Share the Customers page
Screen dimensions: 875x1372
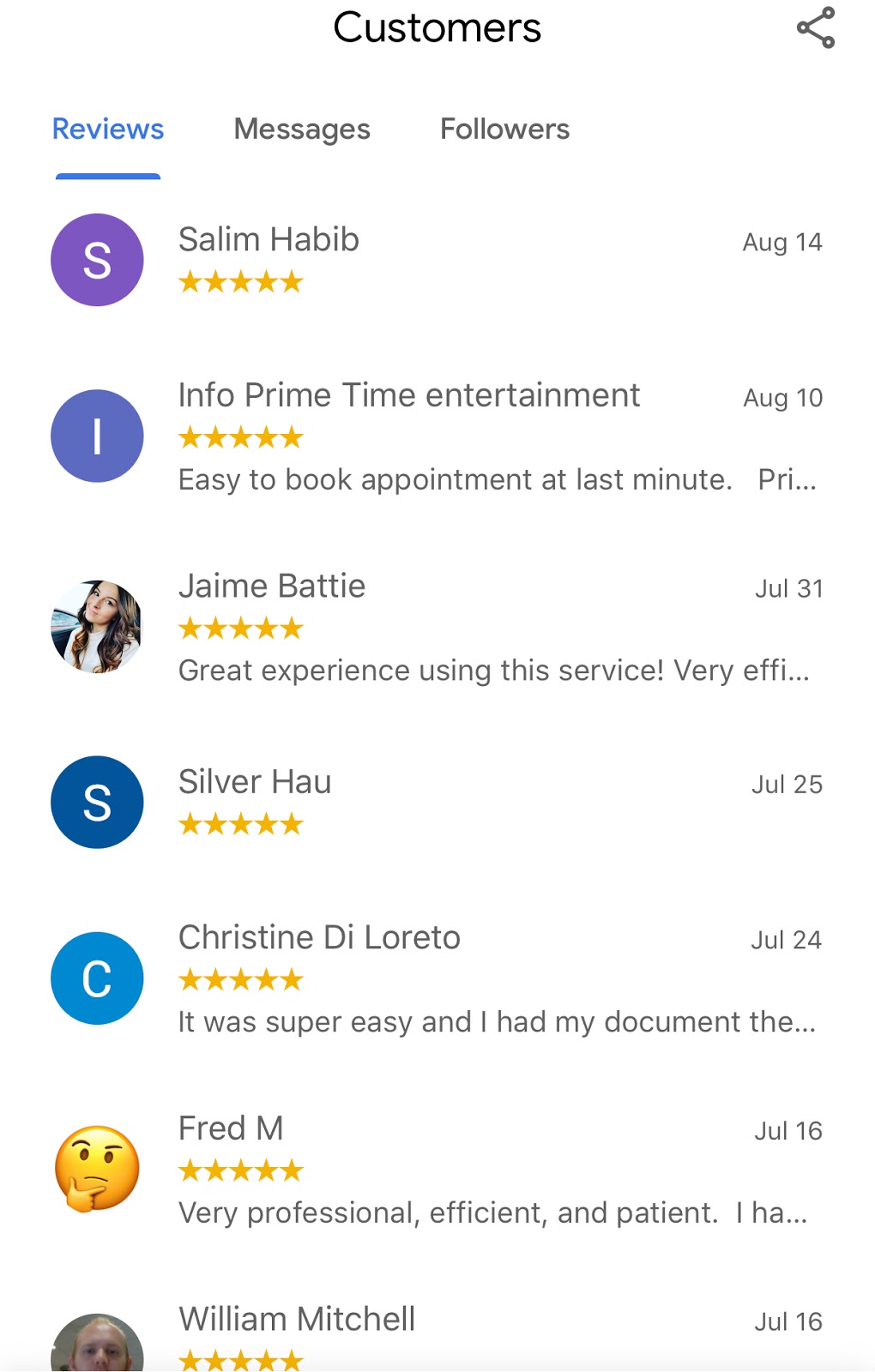[815, 27]
